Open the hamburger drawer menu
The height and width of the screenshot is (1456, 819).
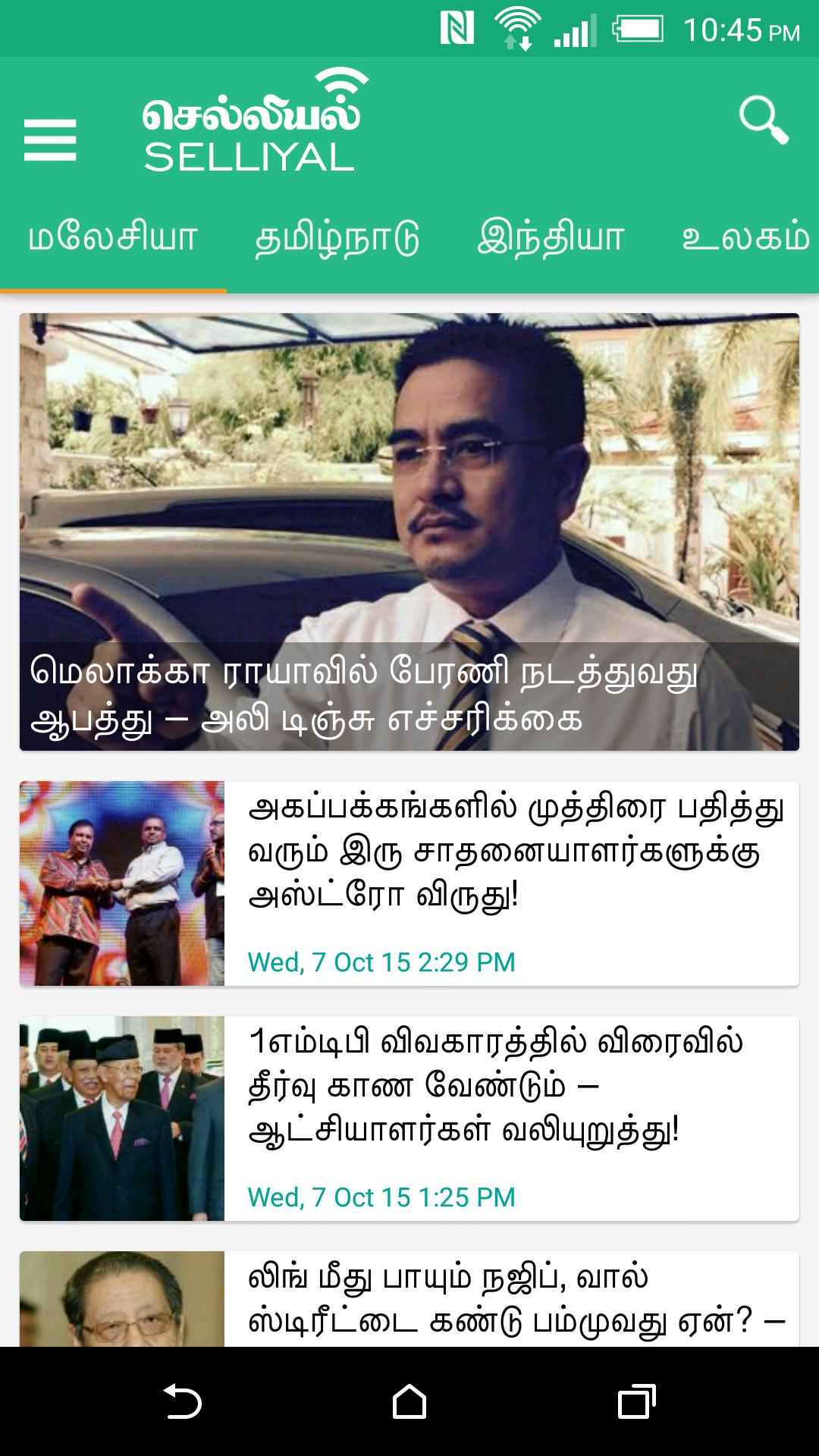tap(50, 140)
